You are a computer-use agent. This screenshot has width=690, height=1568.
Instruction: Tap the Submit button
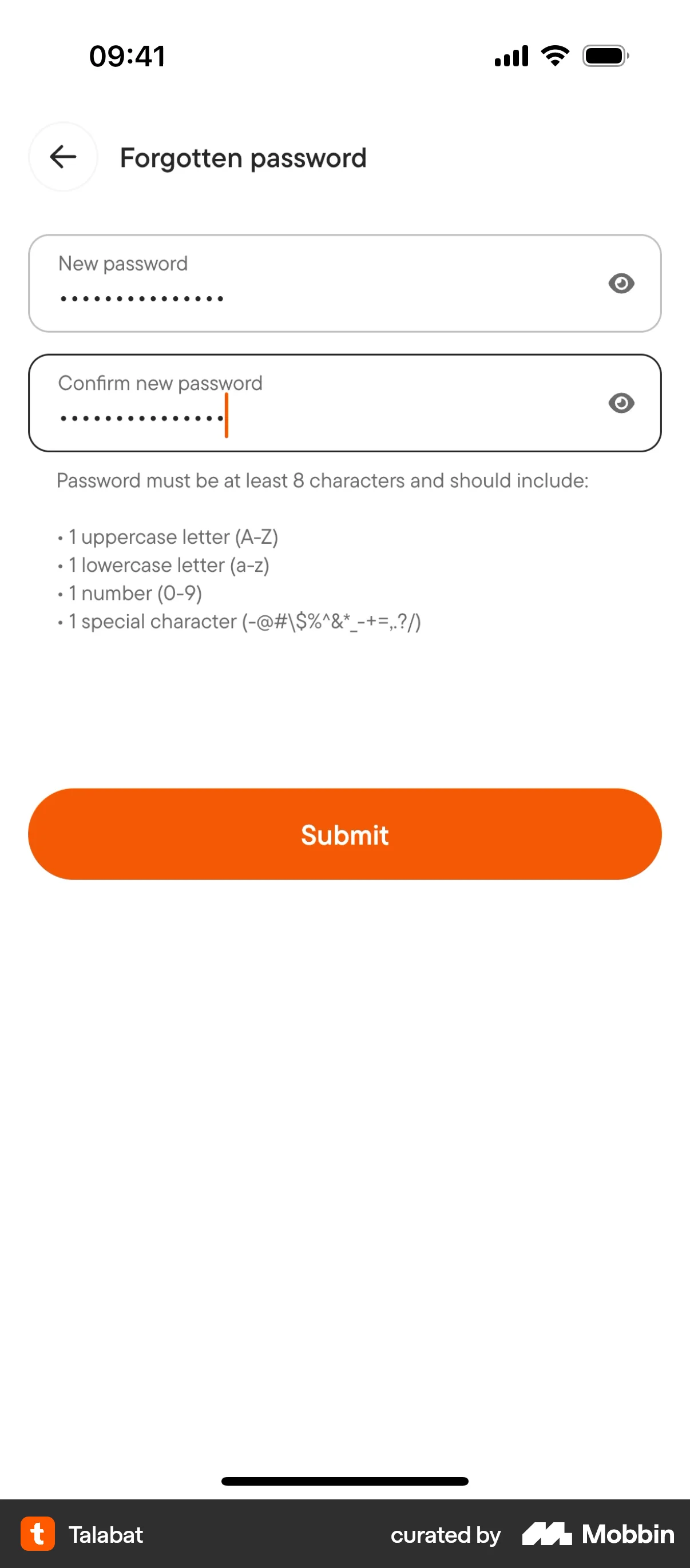pyautogui.click(x=344, y=834)
